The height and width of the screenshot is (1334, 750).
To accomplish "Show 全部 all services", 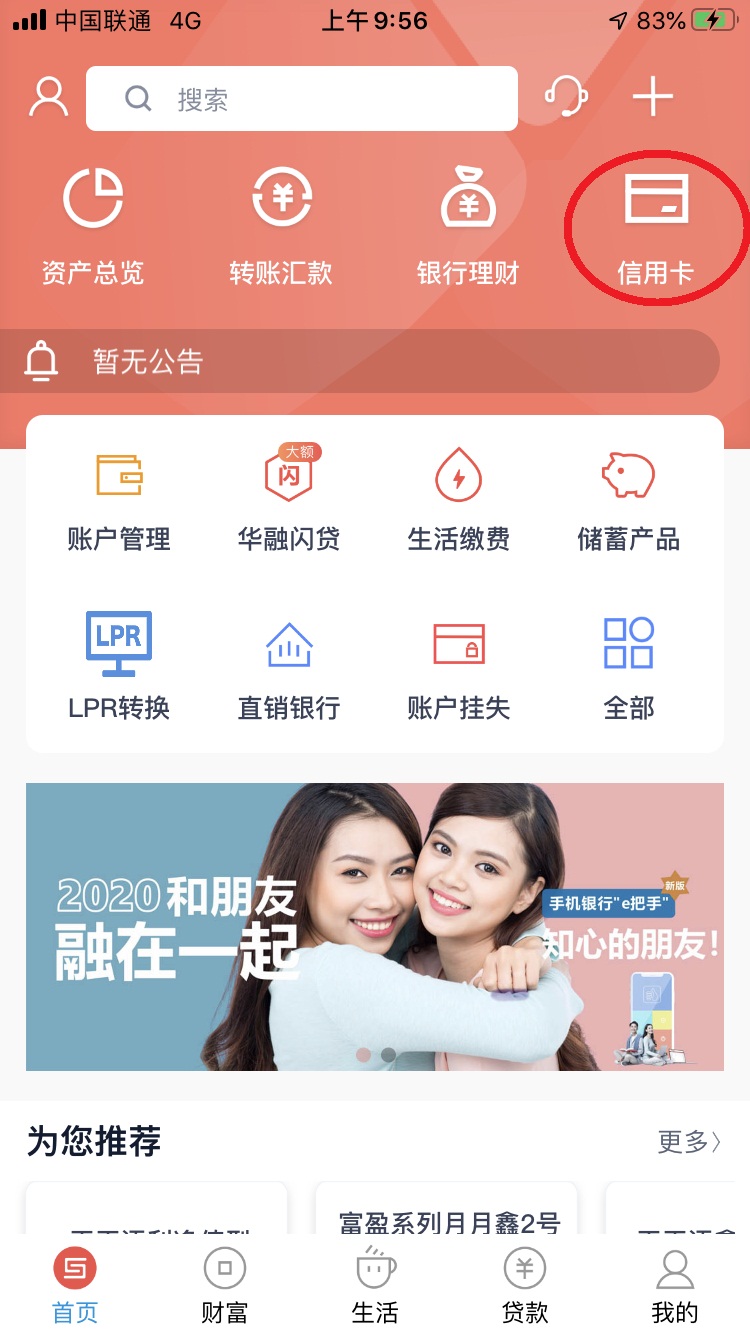I will click(629, 667).
